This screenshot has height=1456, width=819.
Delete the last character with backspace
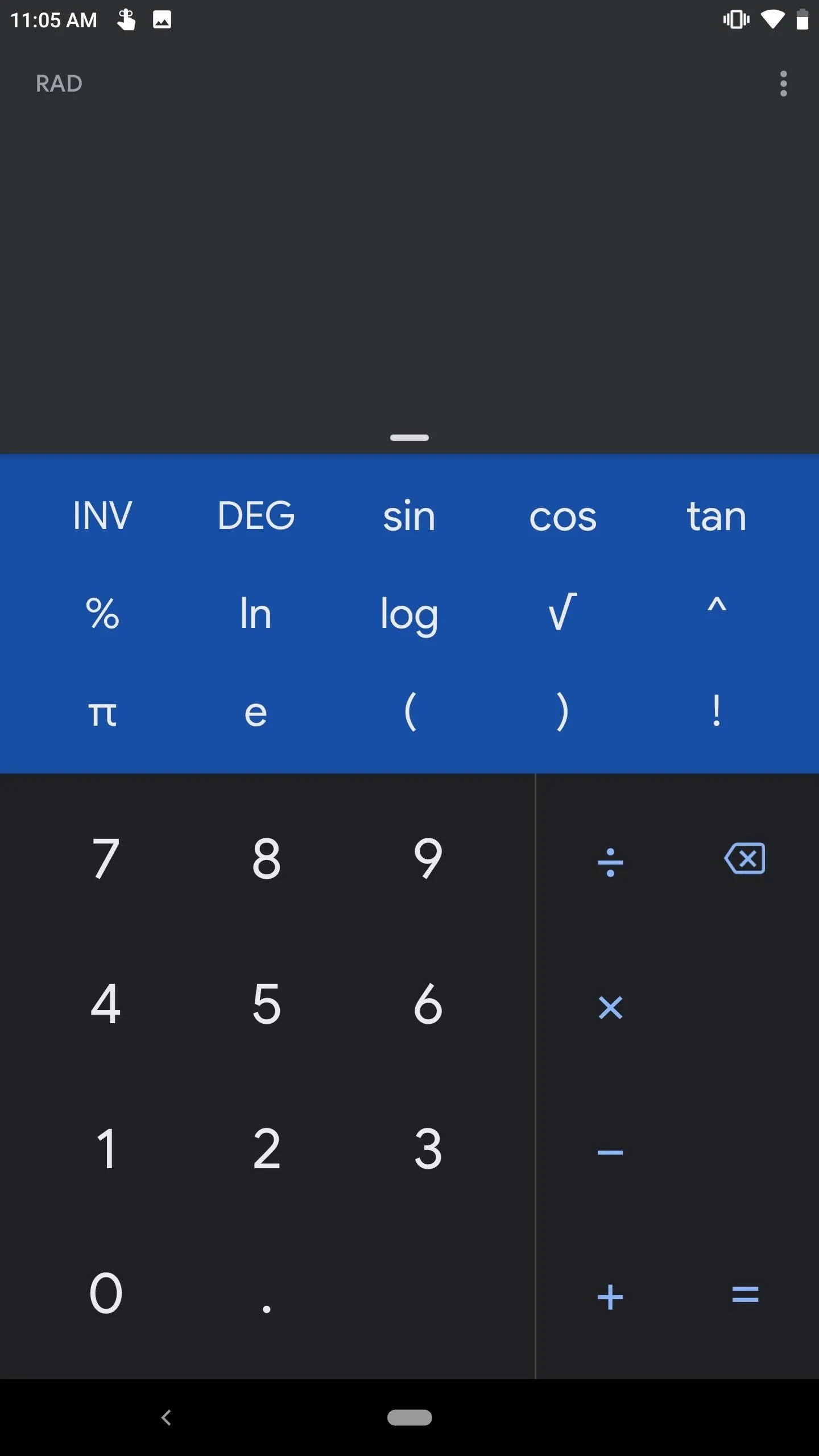pyautogui.click(x=745, y=859)
